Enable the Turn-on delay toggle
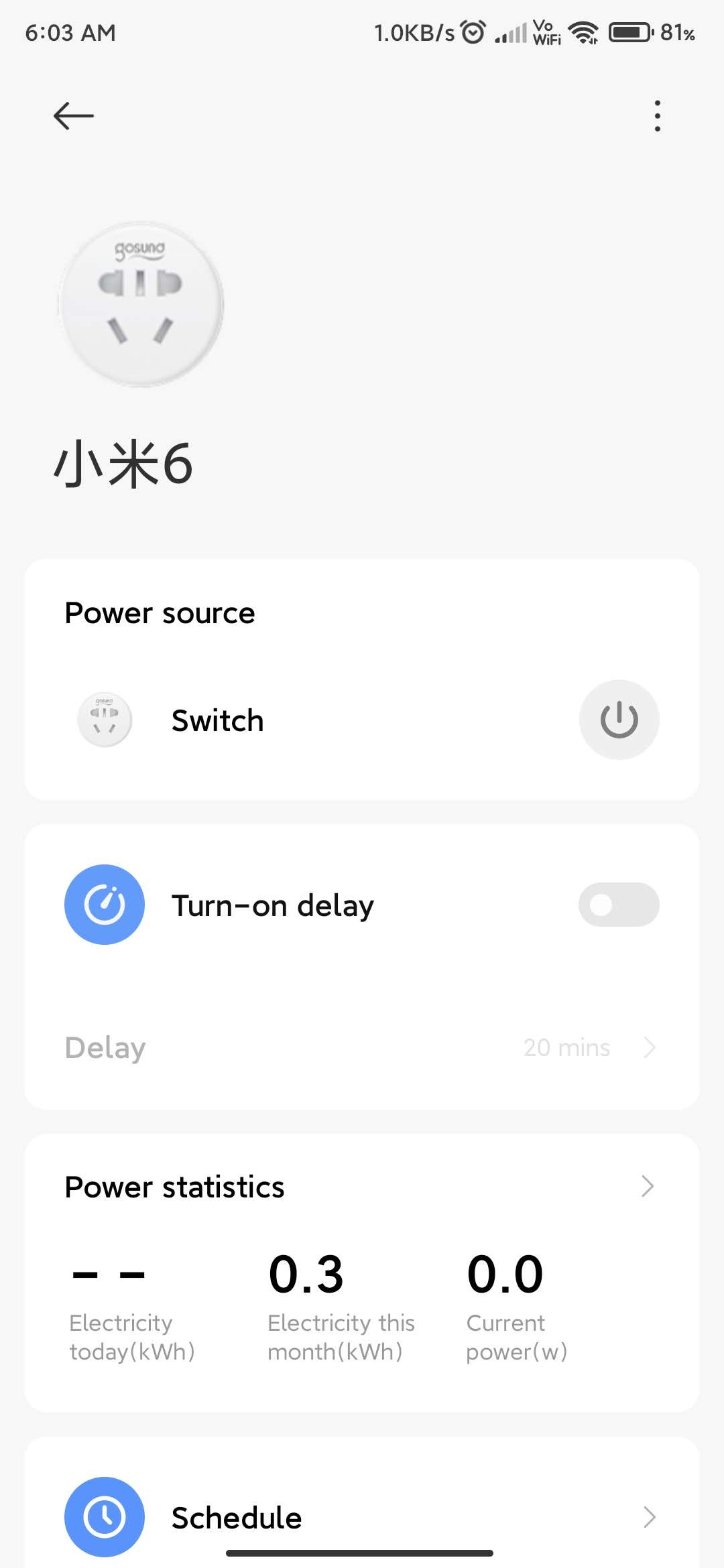Image resolution: width=724 pixels, height=1568 pixels. point(618,905)
